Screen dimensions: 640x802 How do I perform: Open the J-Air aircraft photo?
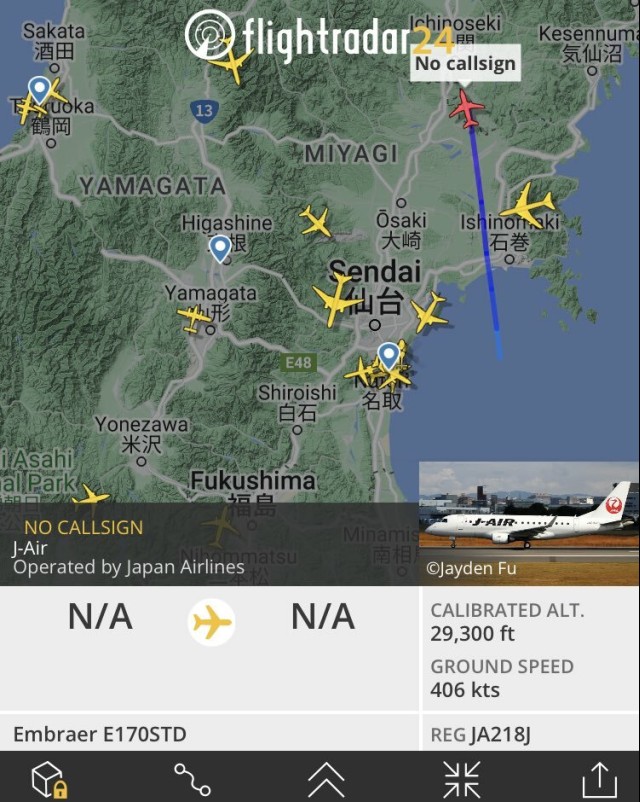coord(528,514)
